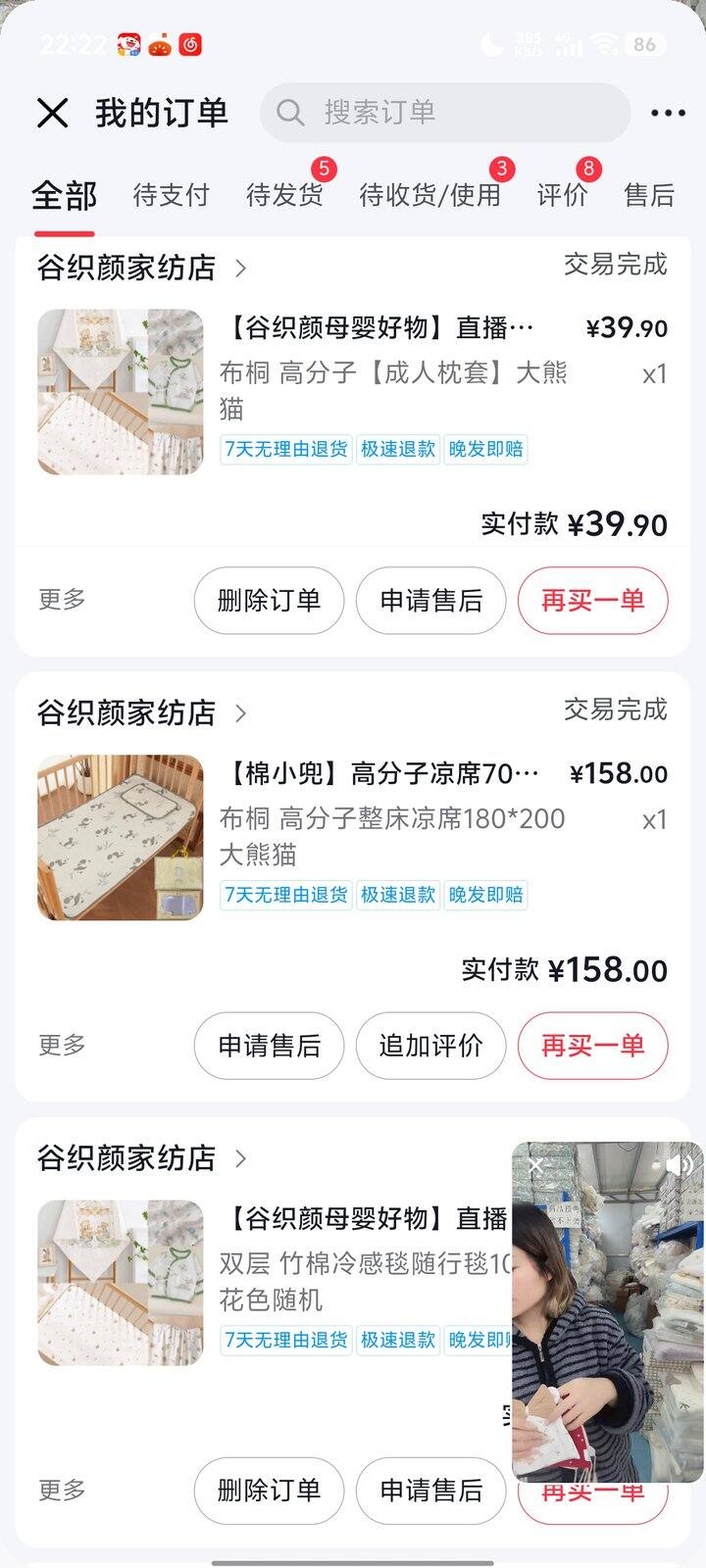Show the 售后 tab
The image size is (706, 1568).
pos(649,195)
